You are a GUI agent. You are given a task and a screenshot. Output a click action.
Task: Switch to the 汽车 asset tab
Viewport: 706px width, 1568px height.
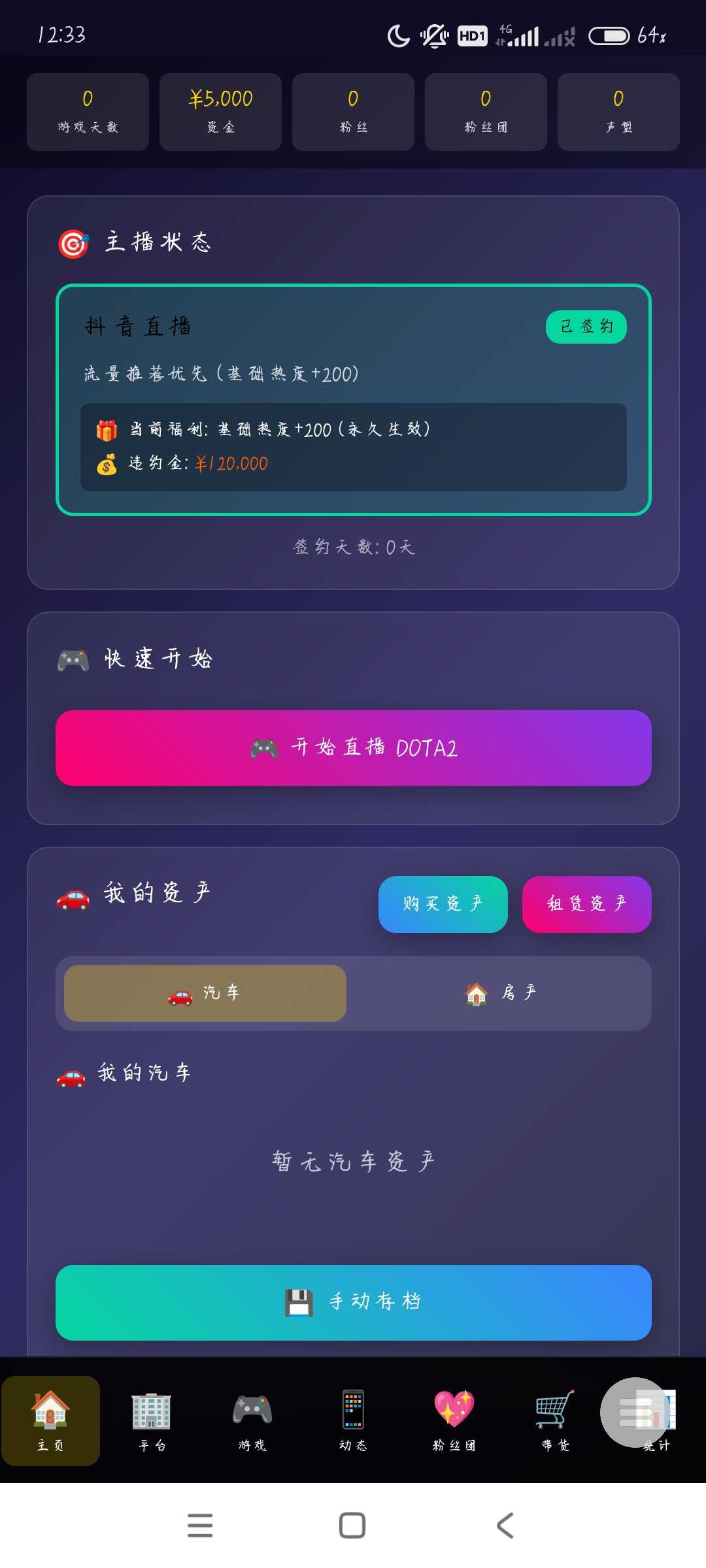[x=205, y=993]
